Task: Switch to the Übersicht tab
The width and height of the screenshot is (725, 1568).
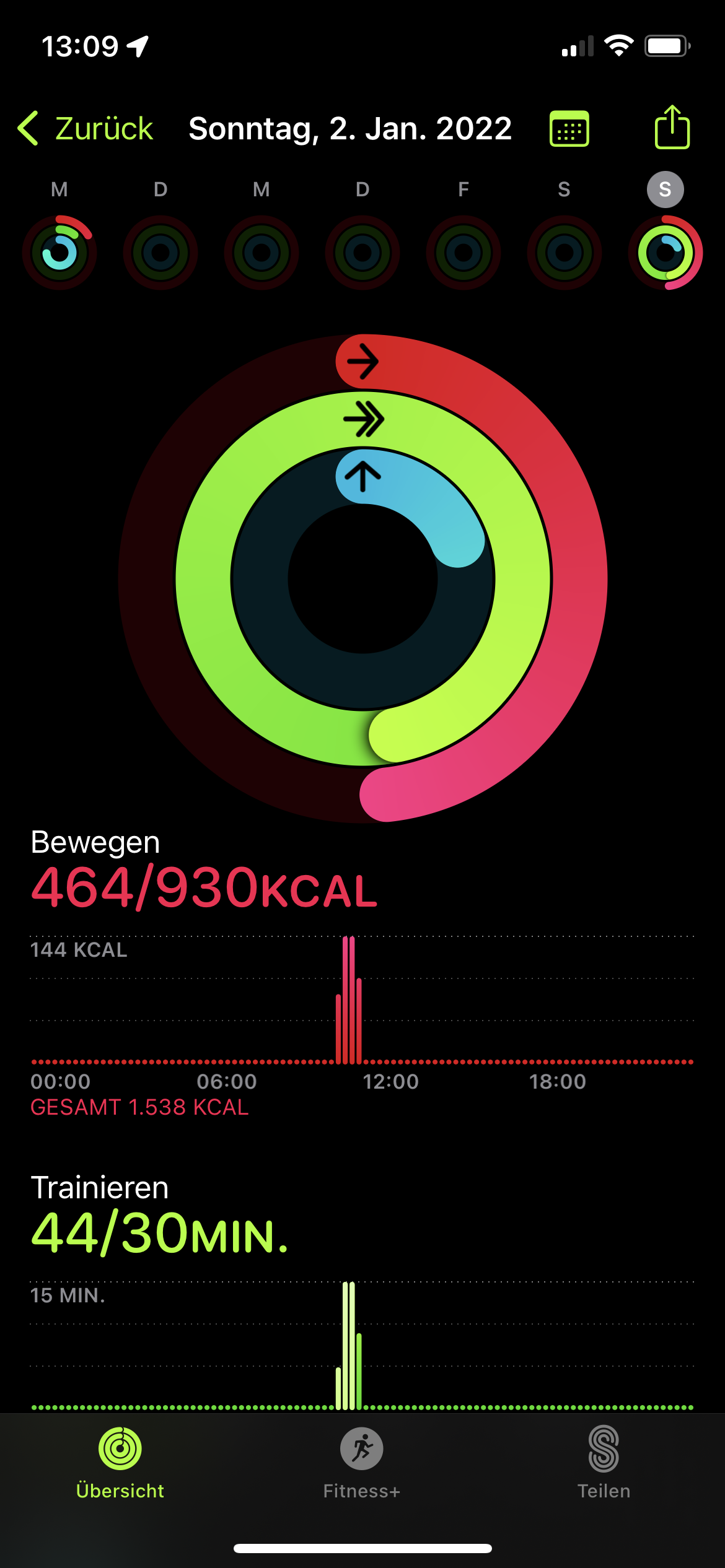Action: coord(120,1463)
